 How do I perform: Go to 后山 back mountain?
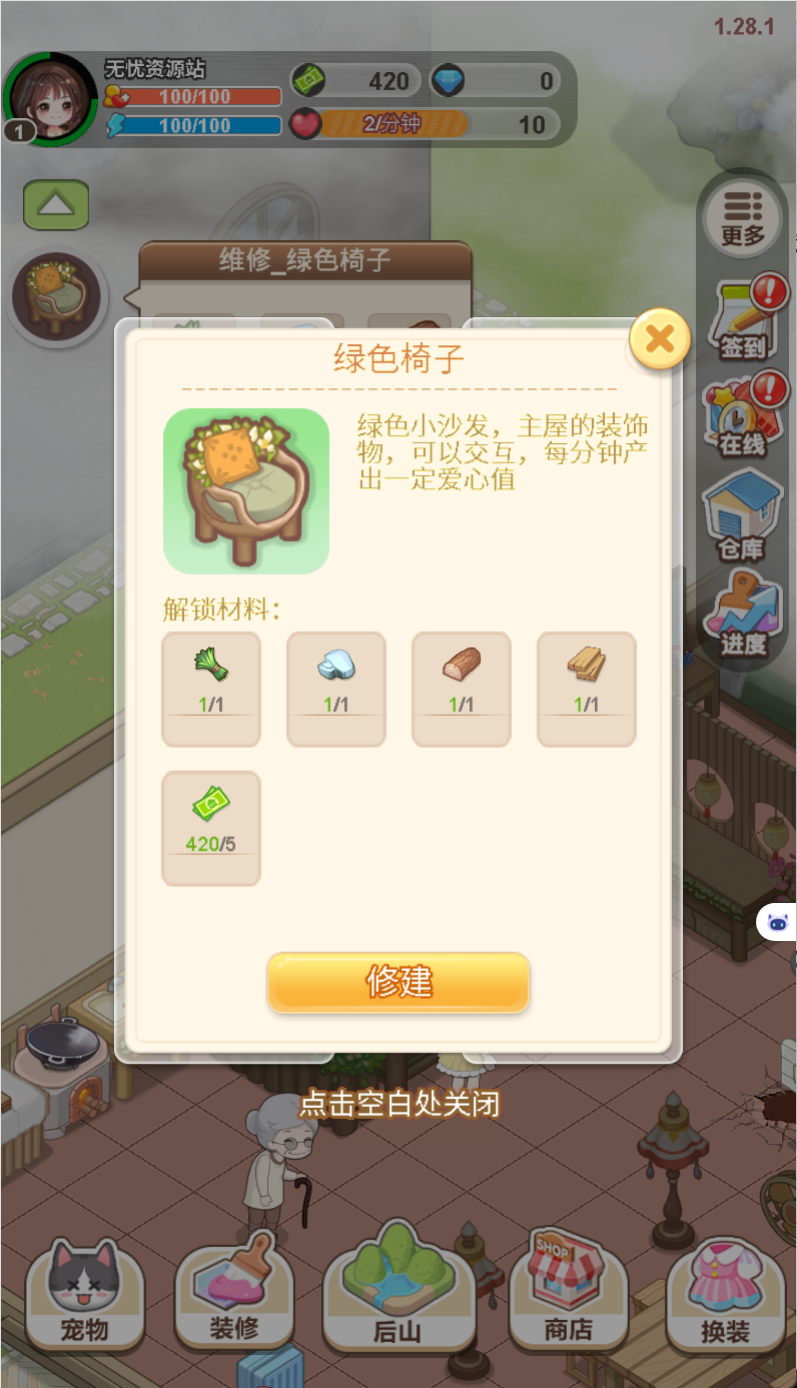[x=397, y=1290]
